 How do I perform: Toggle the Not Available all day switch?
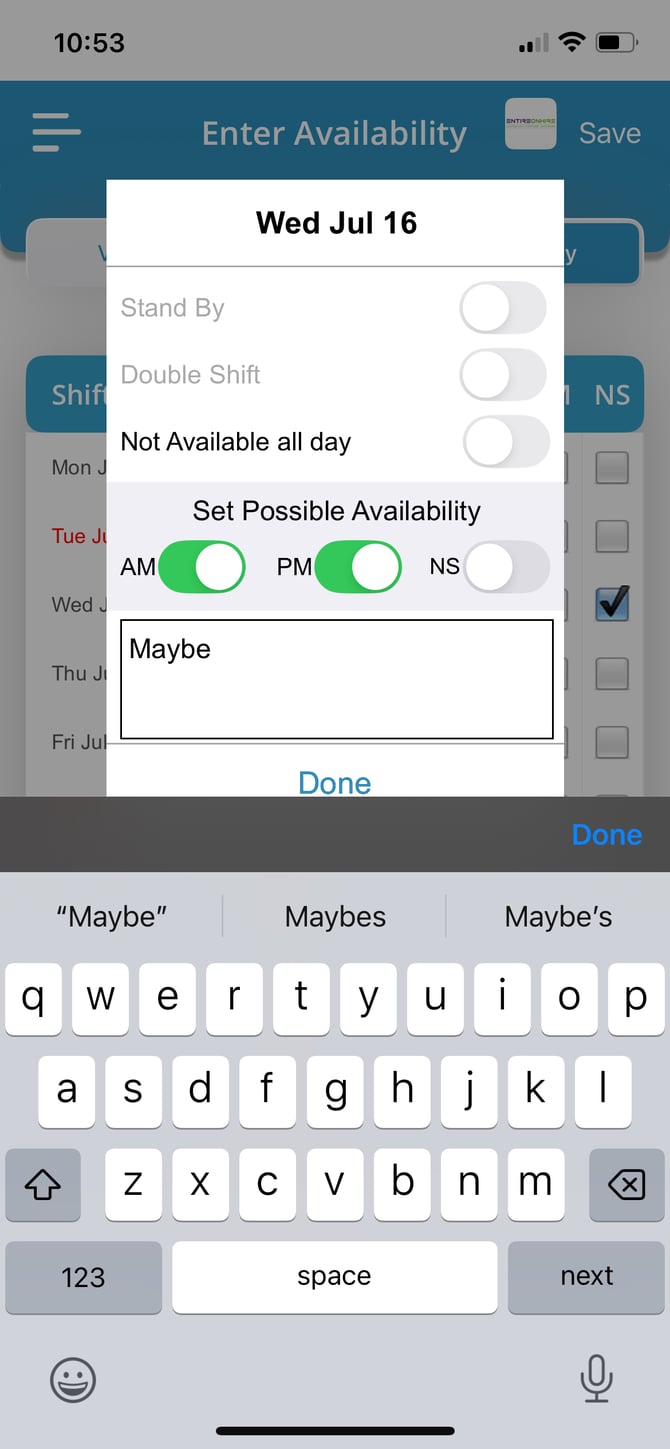[x=506, y=442]
